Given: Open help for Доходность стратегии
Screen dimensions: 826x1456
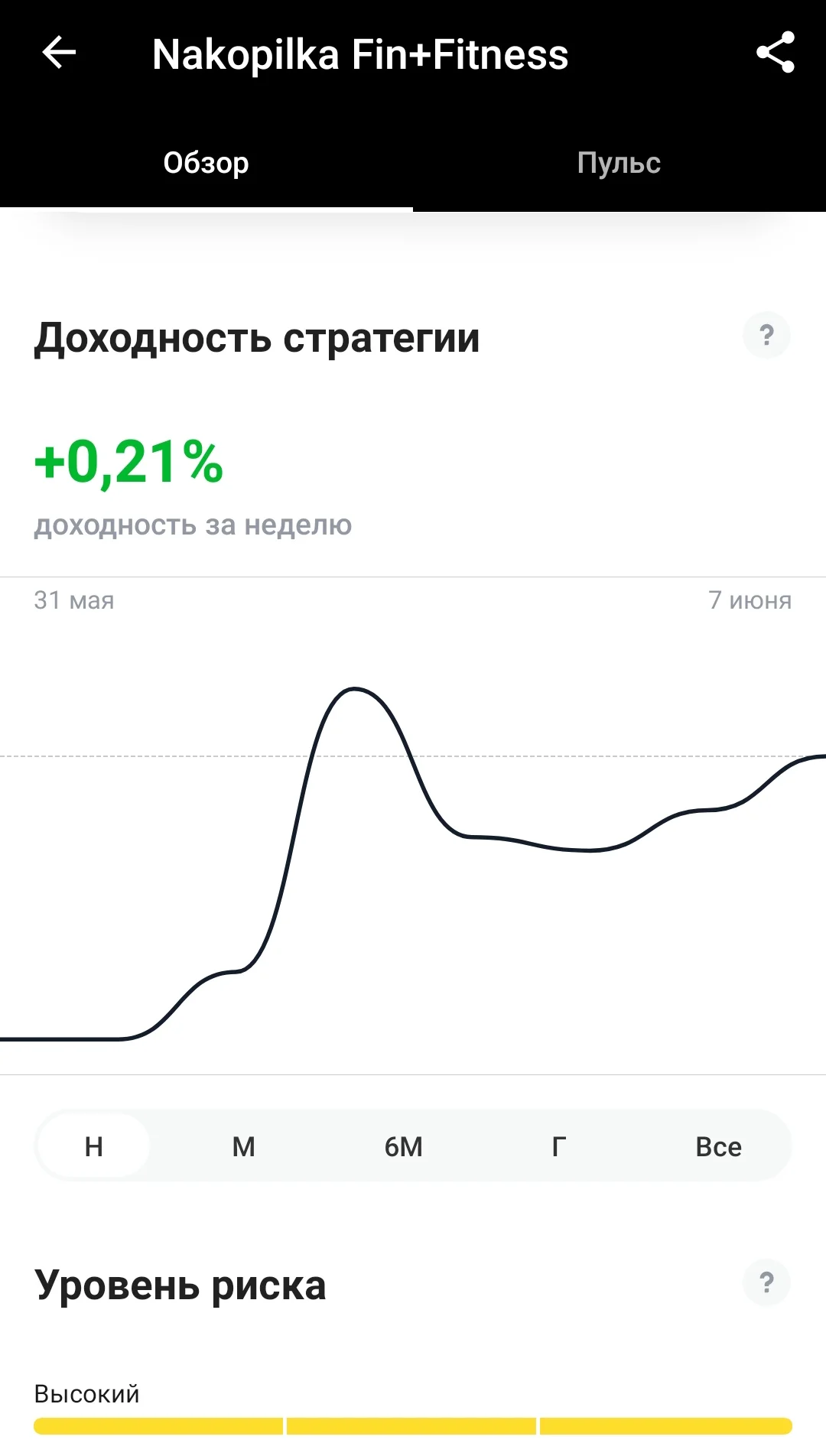Looking at the screenshot, I should (766, 335).
